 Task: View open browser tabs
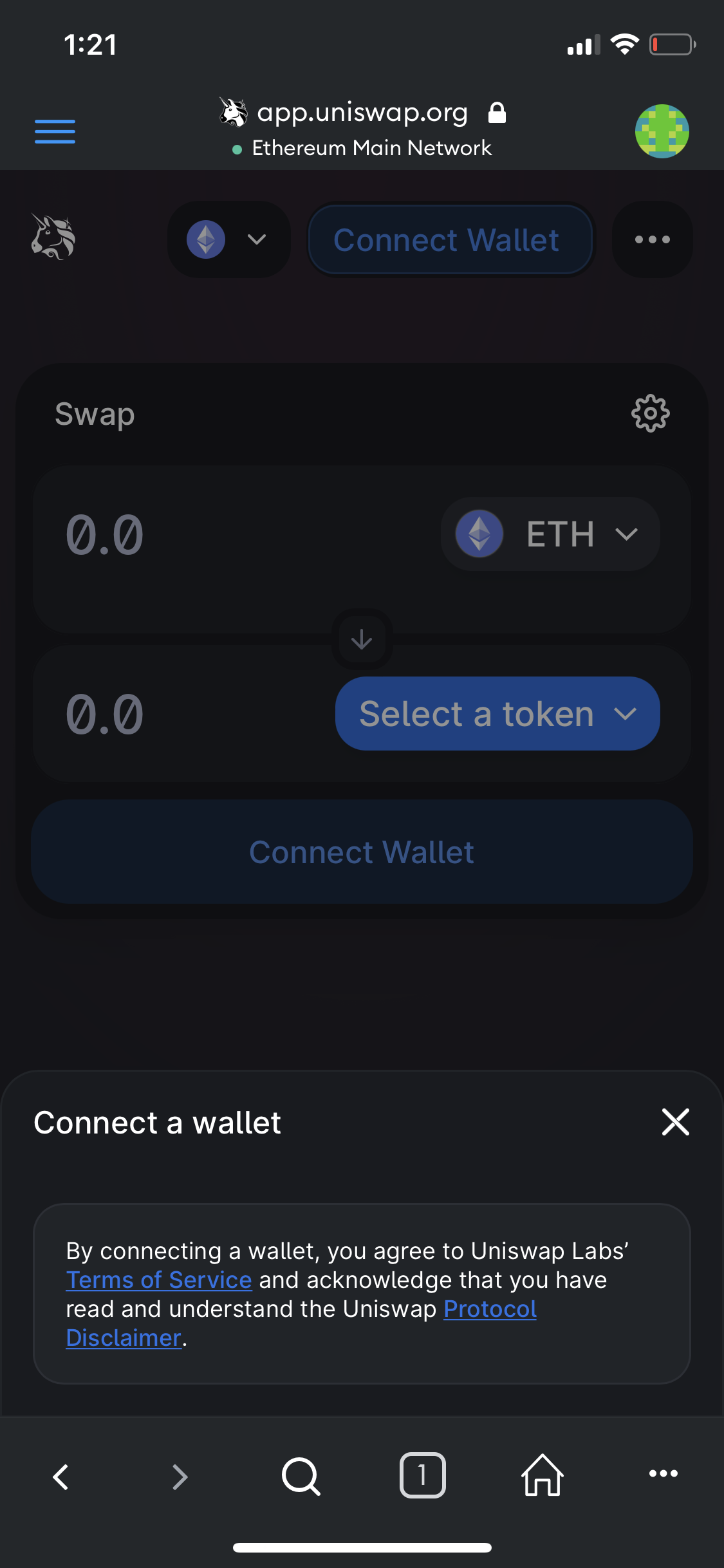[422, 1475]
